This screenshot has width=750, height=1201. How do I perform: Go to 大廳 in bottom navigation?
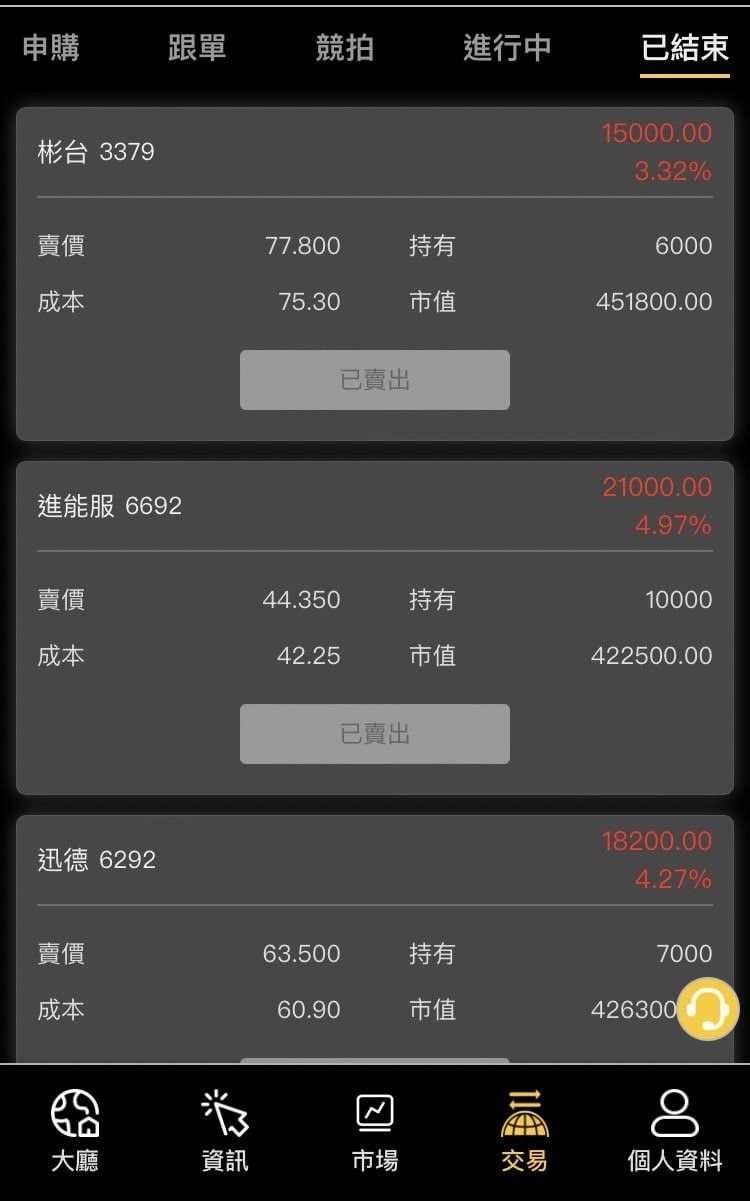click(x=75, y=1130)
